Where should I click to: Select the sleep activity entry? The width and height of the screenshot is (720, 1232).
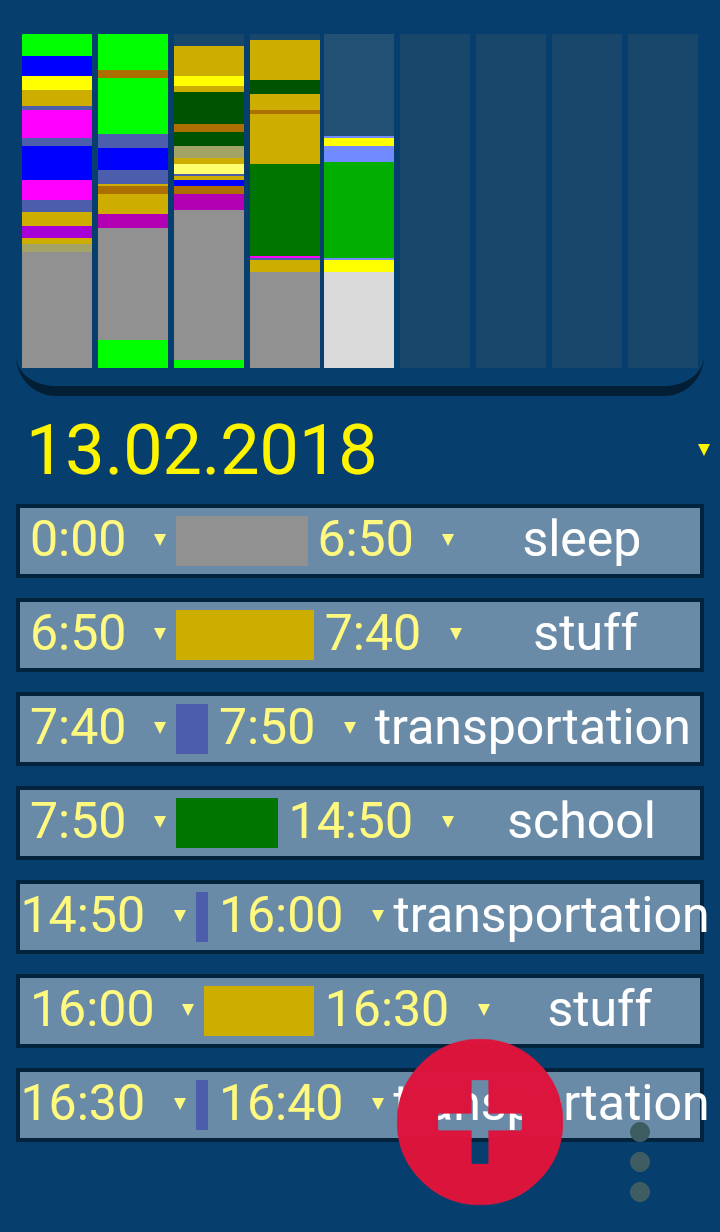[x=581, y=540]
